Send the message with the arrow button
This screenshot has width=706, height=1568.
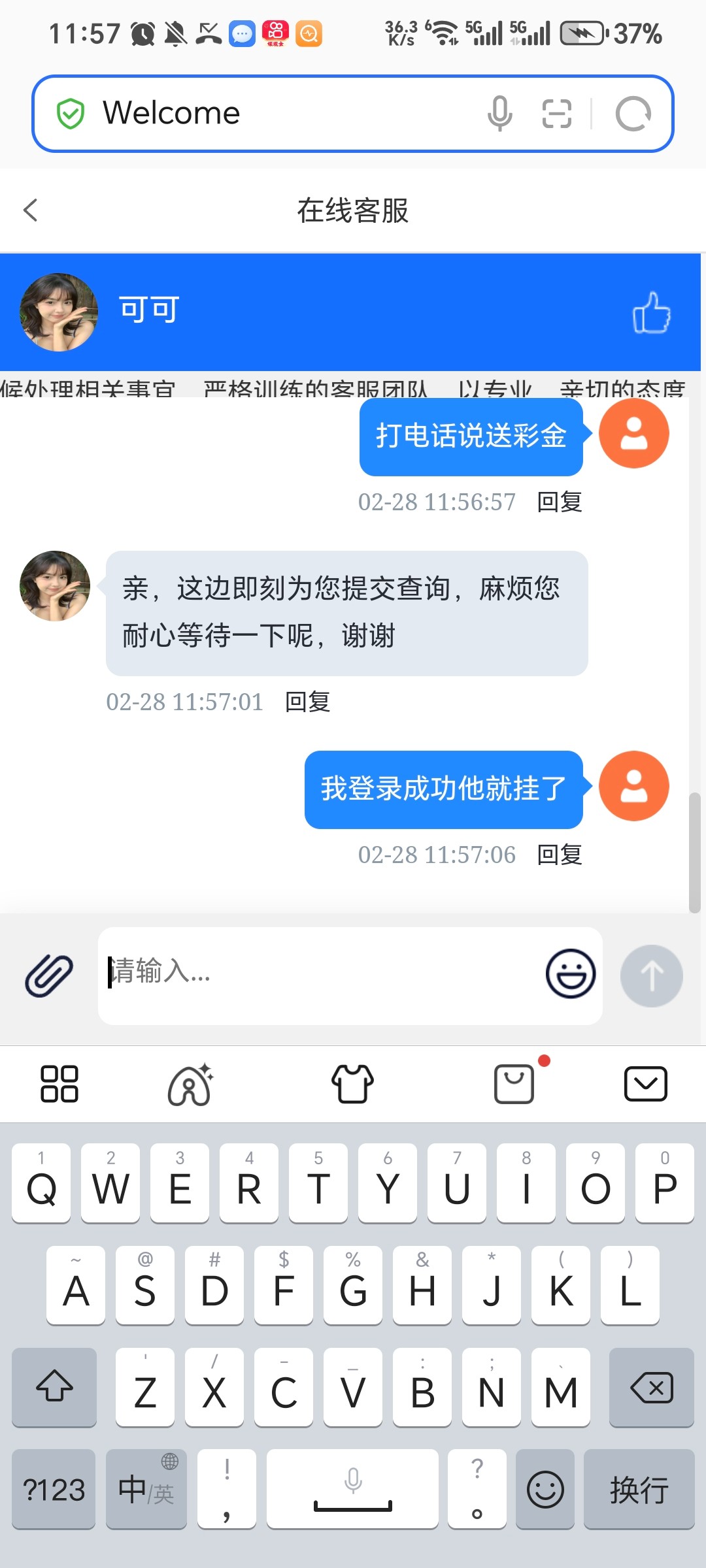(x=651, y=975)
